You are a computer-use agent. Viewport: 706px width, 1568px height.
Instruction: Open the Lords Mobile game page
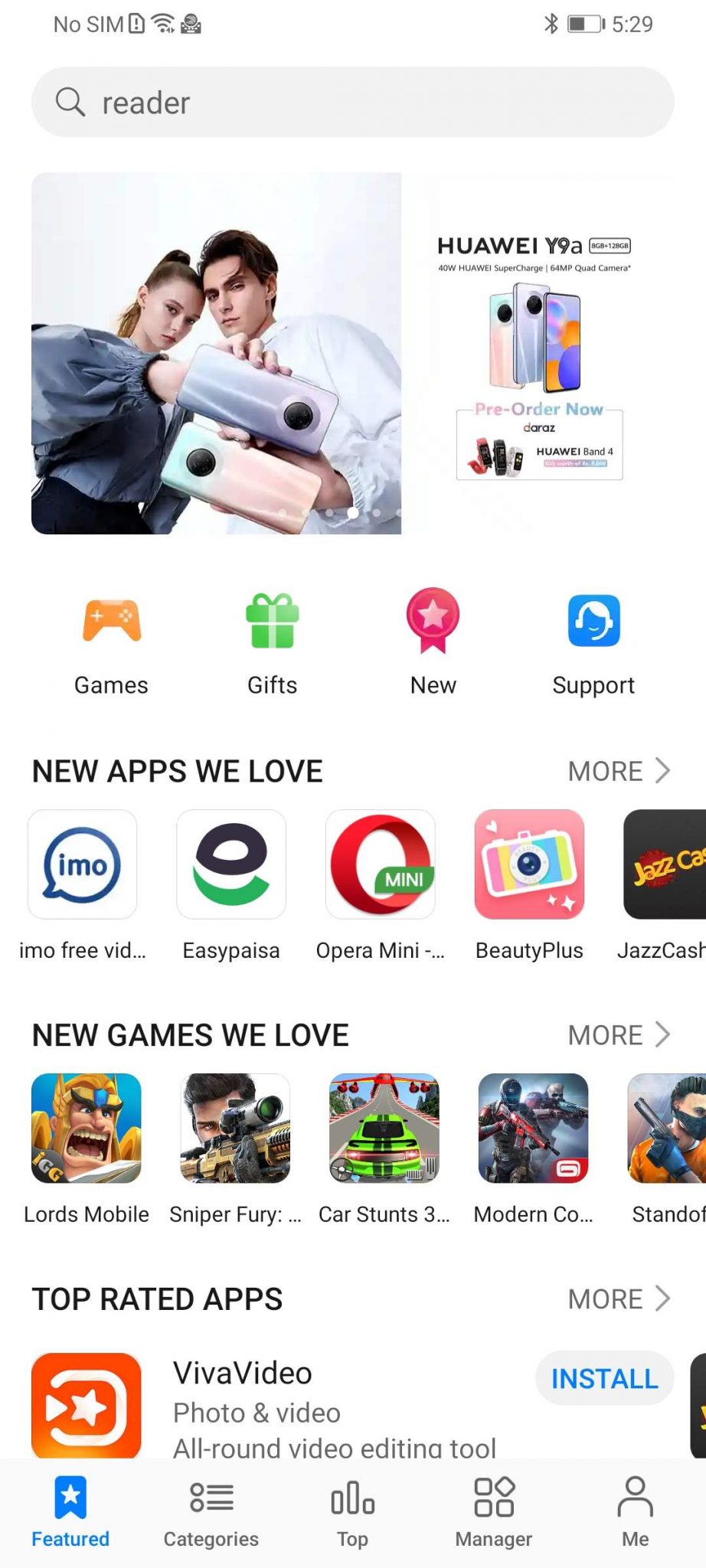(87, 1150)
